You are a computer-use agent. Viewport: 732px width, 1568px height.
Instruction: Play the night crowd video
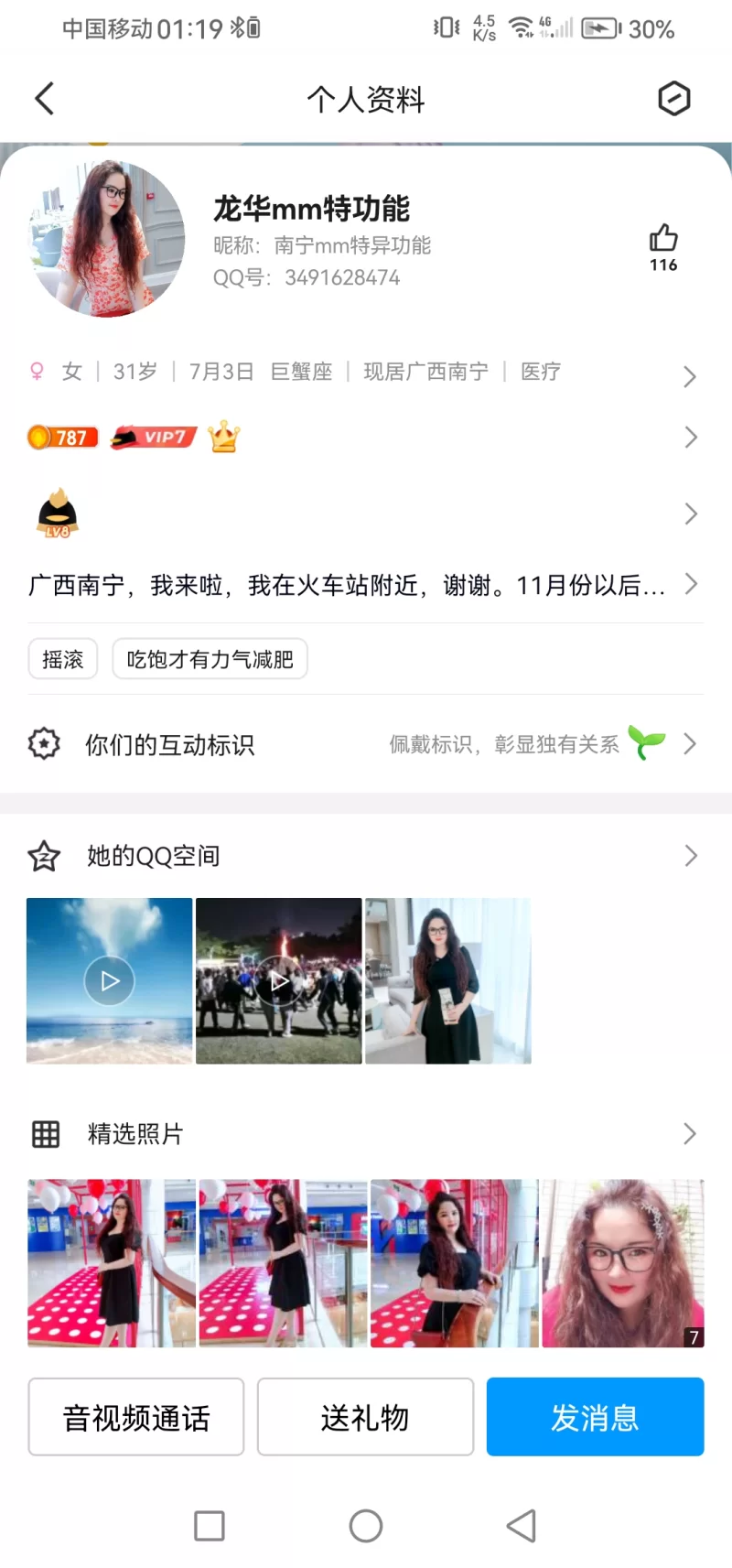pos(279,981)
